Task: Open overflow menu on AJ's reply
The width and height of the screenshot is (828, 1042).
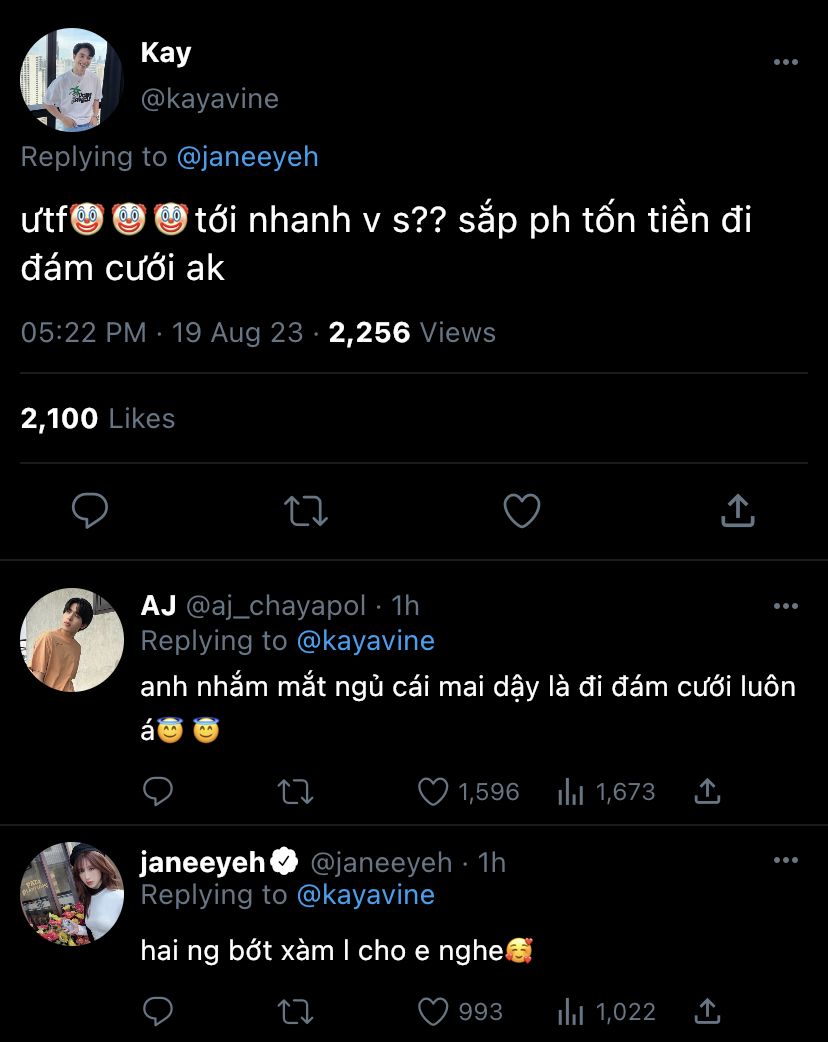Action: pyautogui.click(x=786, y=606)
